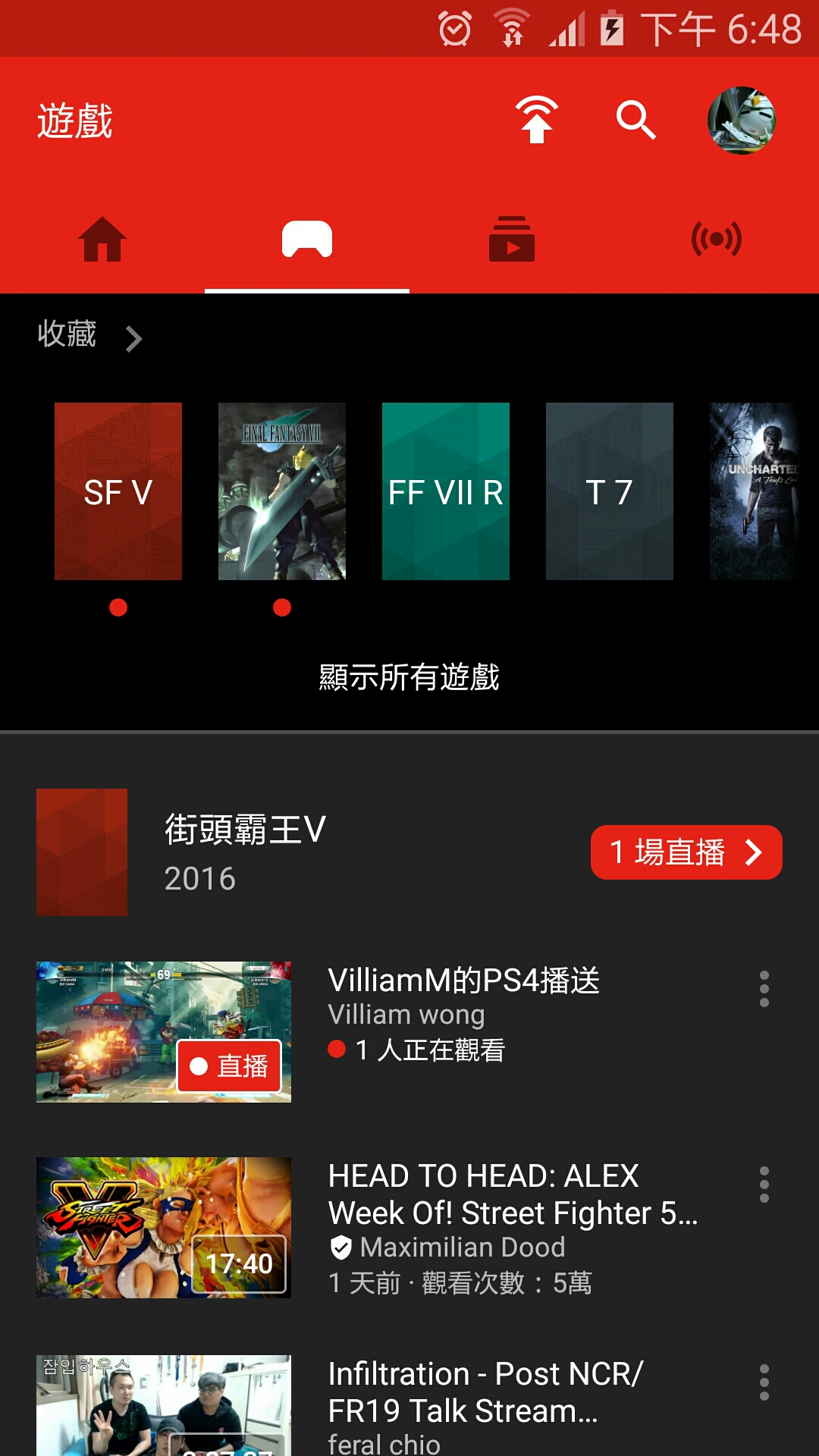Play the HEAD TO HEAD: ALEX video
This screenshot has height=1456, width=819.
coord(164,1227)
